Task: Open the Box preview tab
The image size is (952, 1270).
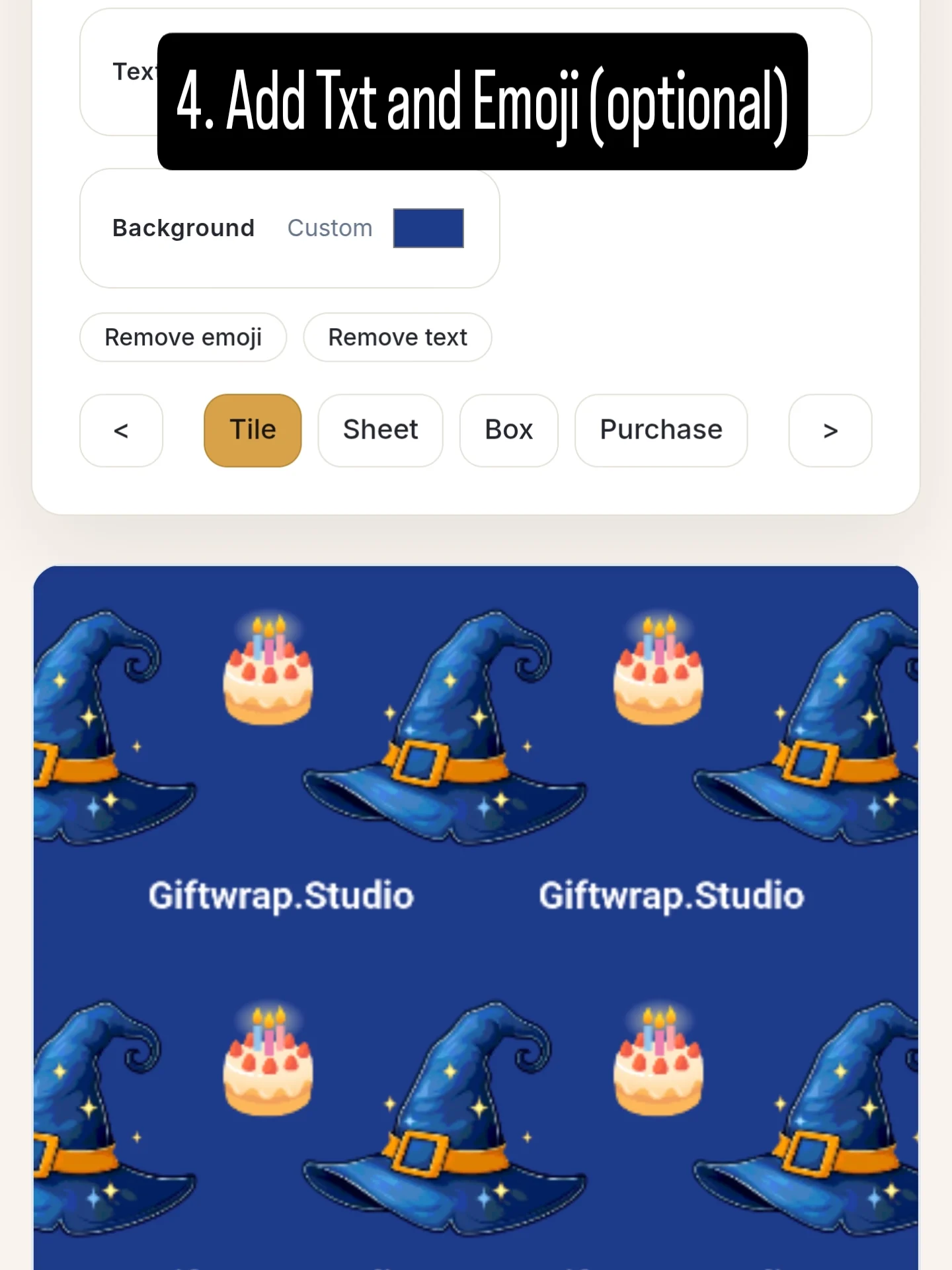Action: tap(508, 431)
